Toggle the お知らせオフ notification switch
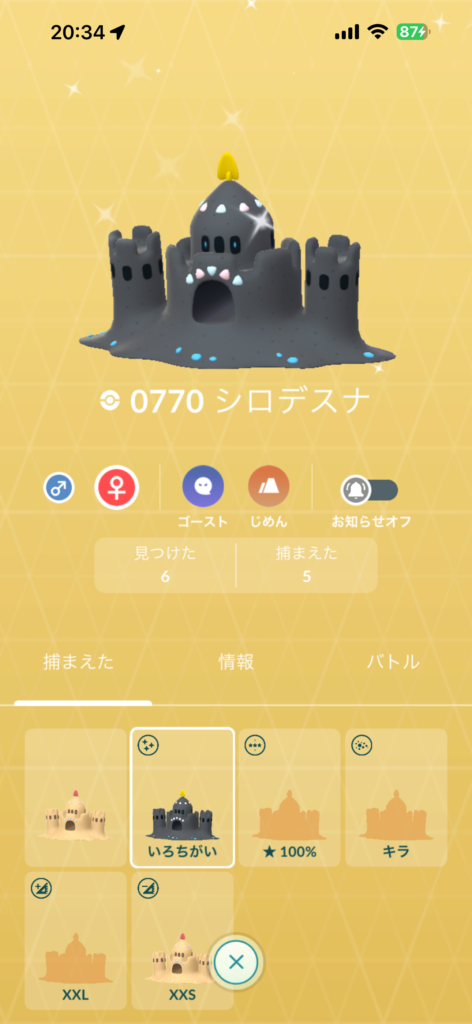Screen dimensions: 472x1024 (370, 490)
